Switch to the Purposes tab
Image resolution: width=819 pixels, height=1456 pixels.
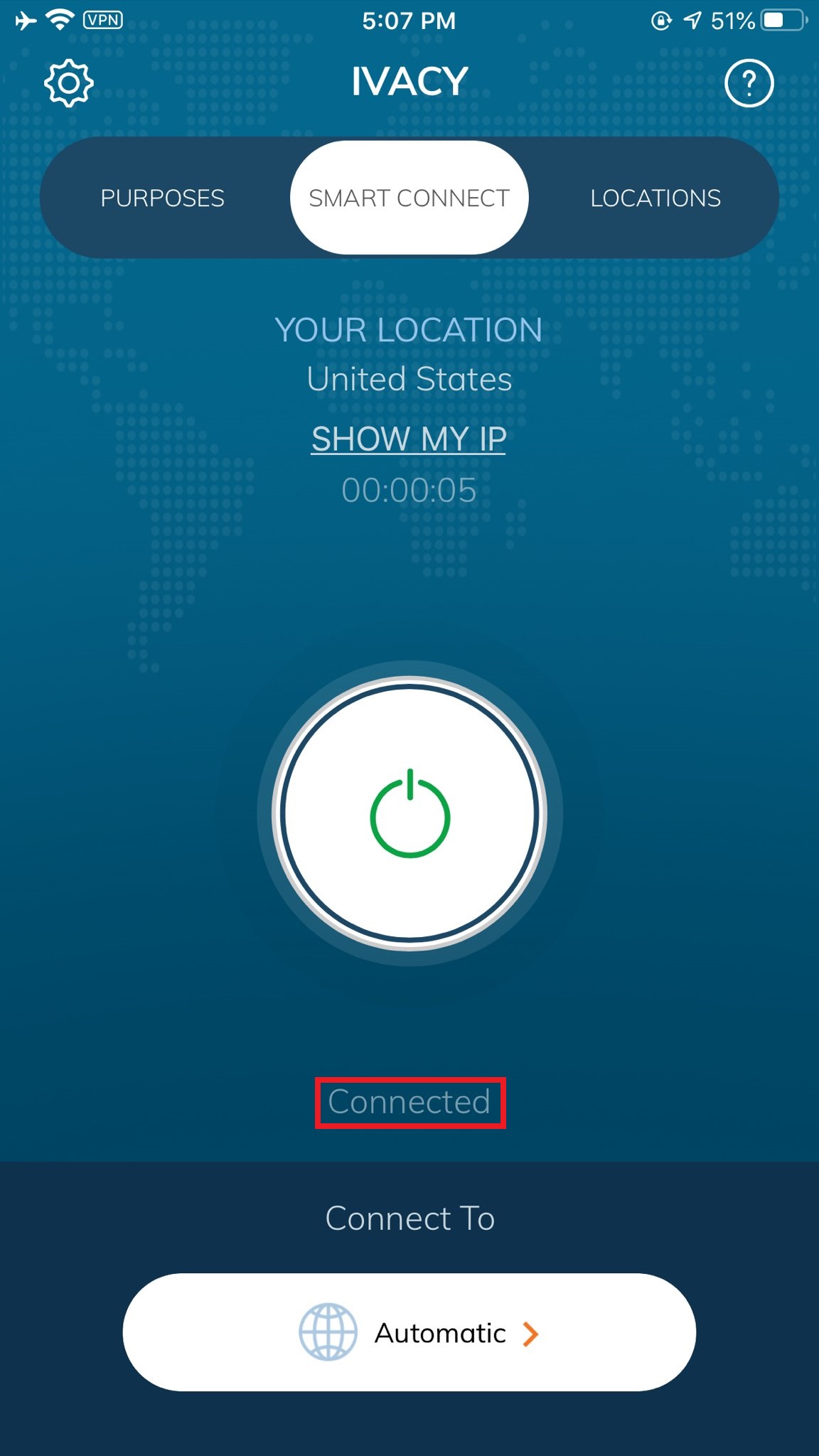pyautogui.click(x=162, y=198)
